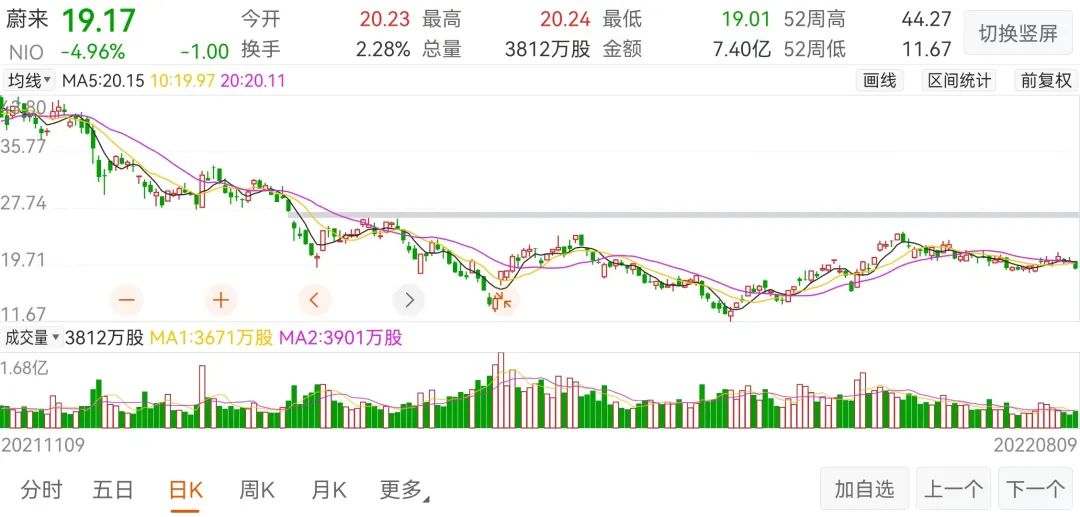Open the 成交量 indicator dropdown
The height and width of the screenshot is (517, 1080).
pos(32,337)
